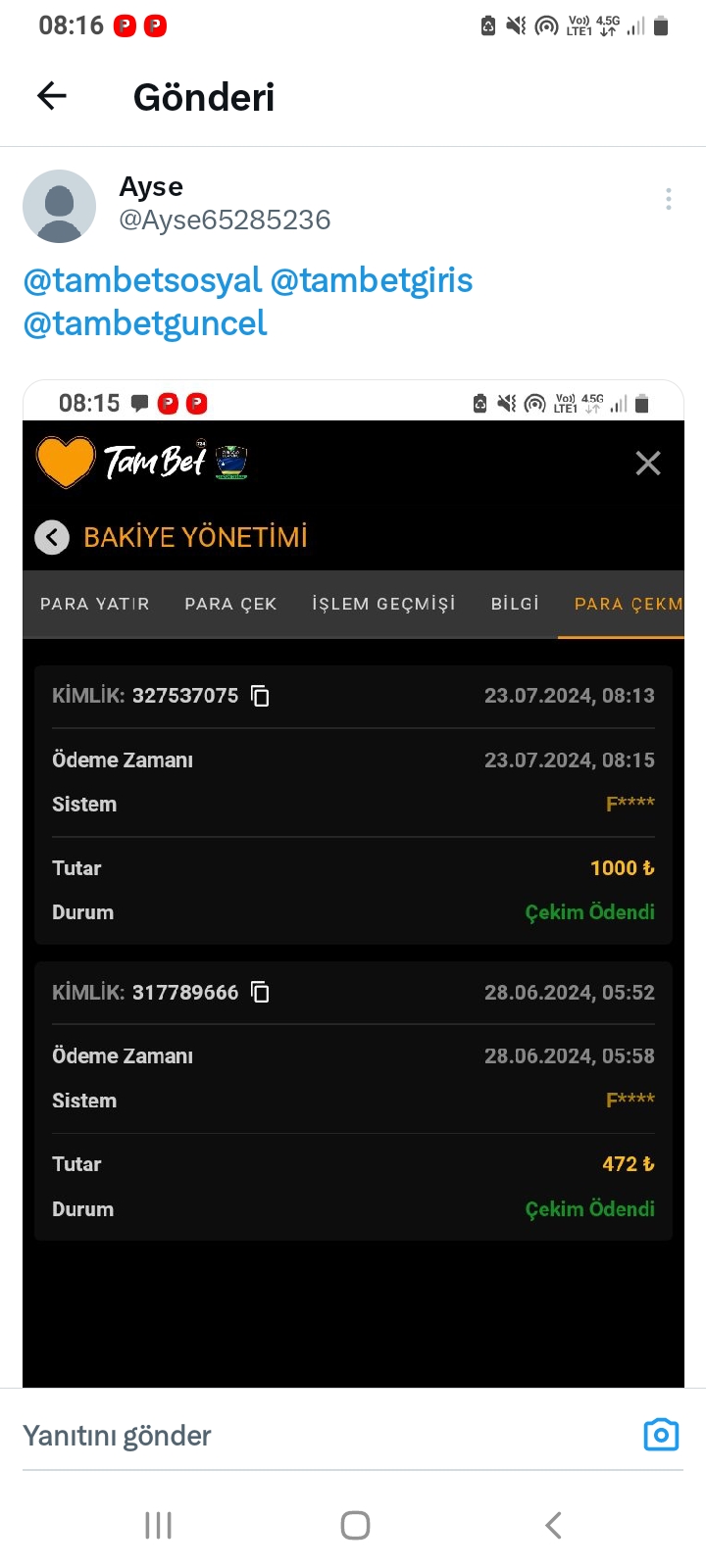Go back from the Gönderi screen
This screenshot has height=1568, width=706.
pos(52,95)
